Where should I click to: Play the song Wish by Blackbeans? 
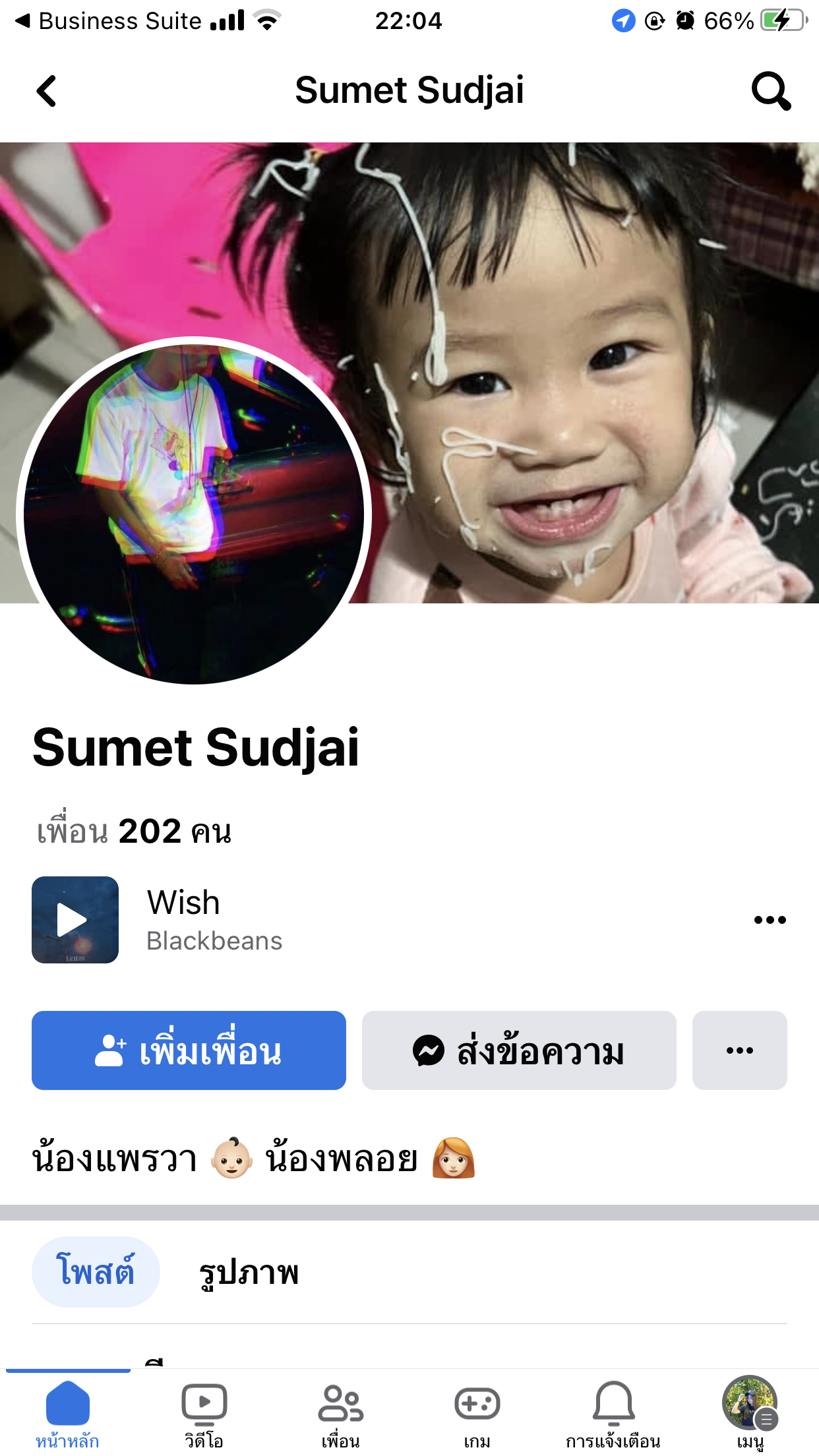[x=75, y=919]
